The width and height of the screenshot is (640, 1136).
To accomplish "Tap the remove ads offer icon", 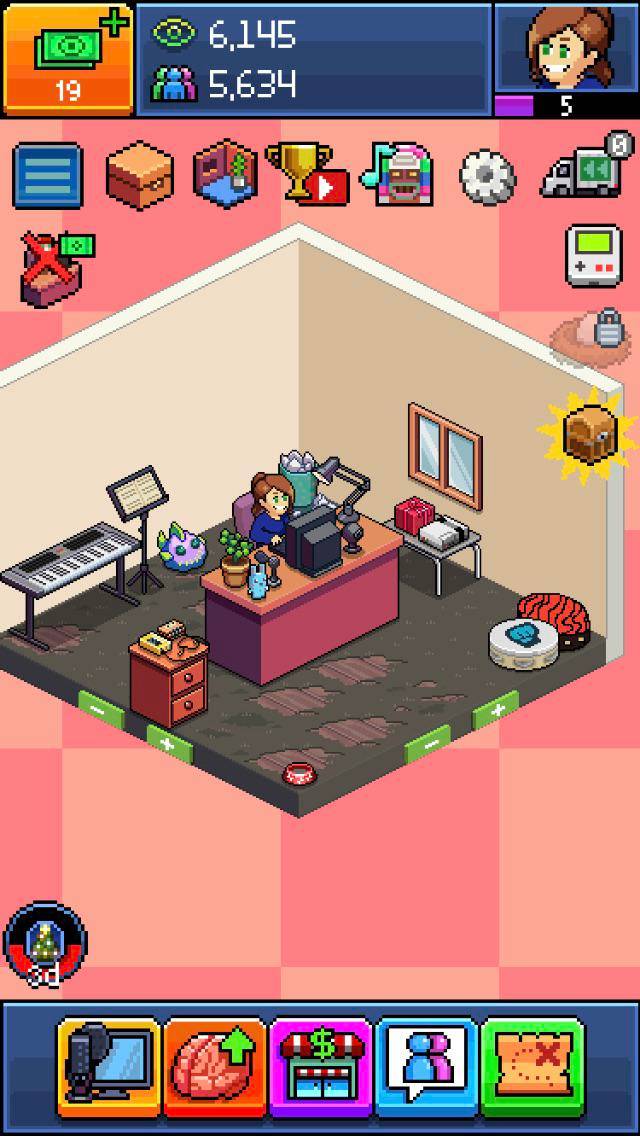I will pyautogui.click(x=54, y=266).
